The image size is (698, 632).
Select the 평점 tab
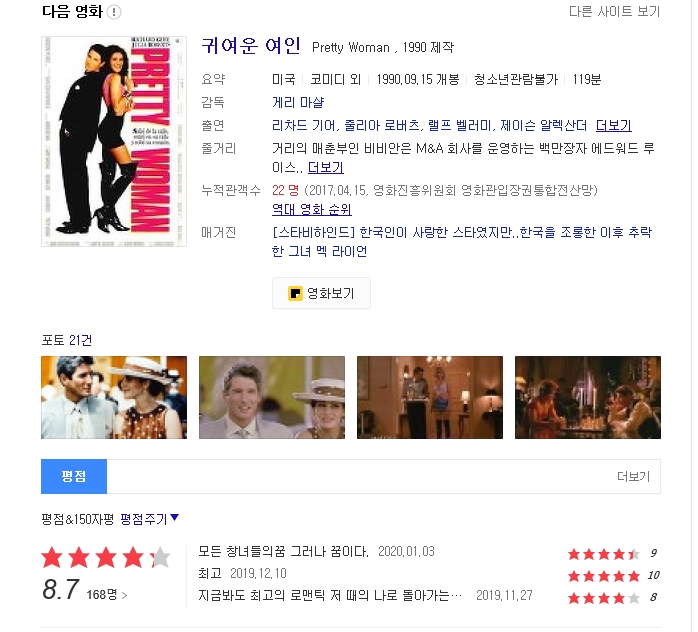pyautogui.click(x=73, y=477)
